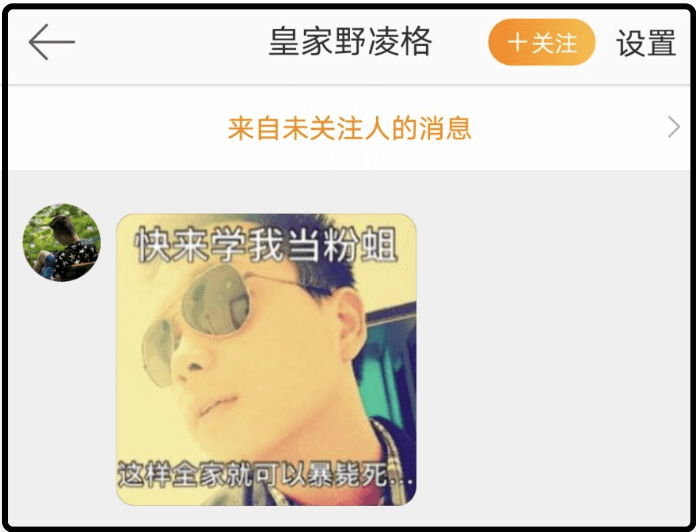Open 来自未关注人的消息 banner
Image resolution: width=696 pixels, height=532 pixels.
tap(349, 128)
